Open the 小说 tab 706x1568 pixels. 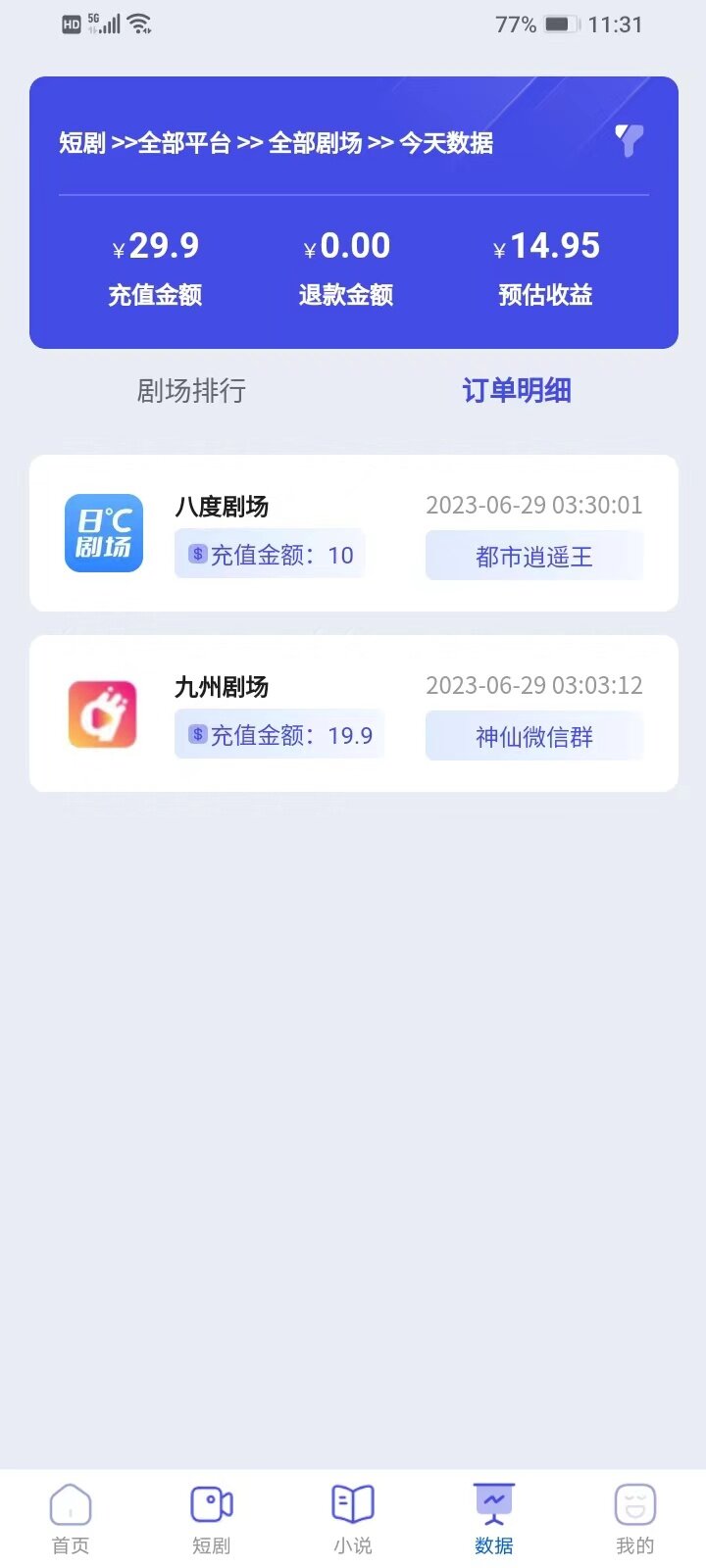point(353,1519)
